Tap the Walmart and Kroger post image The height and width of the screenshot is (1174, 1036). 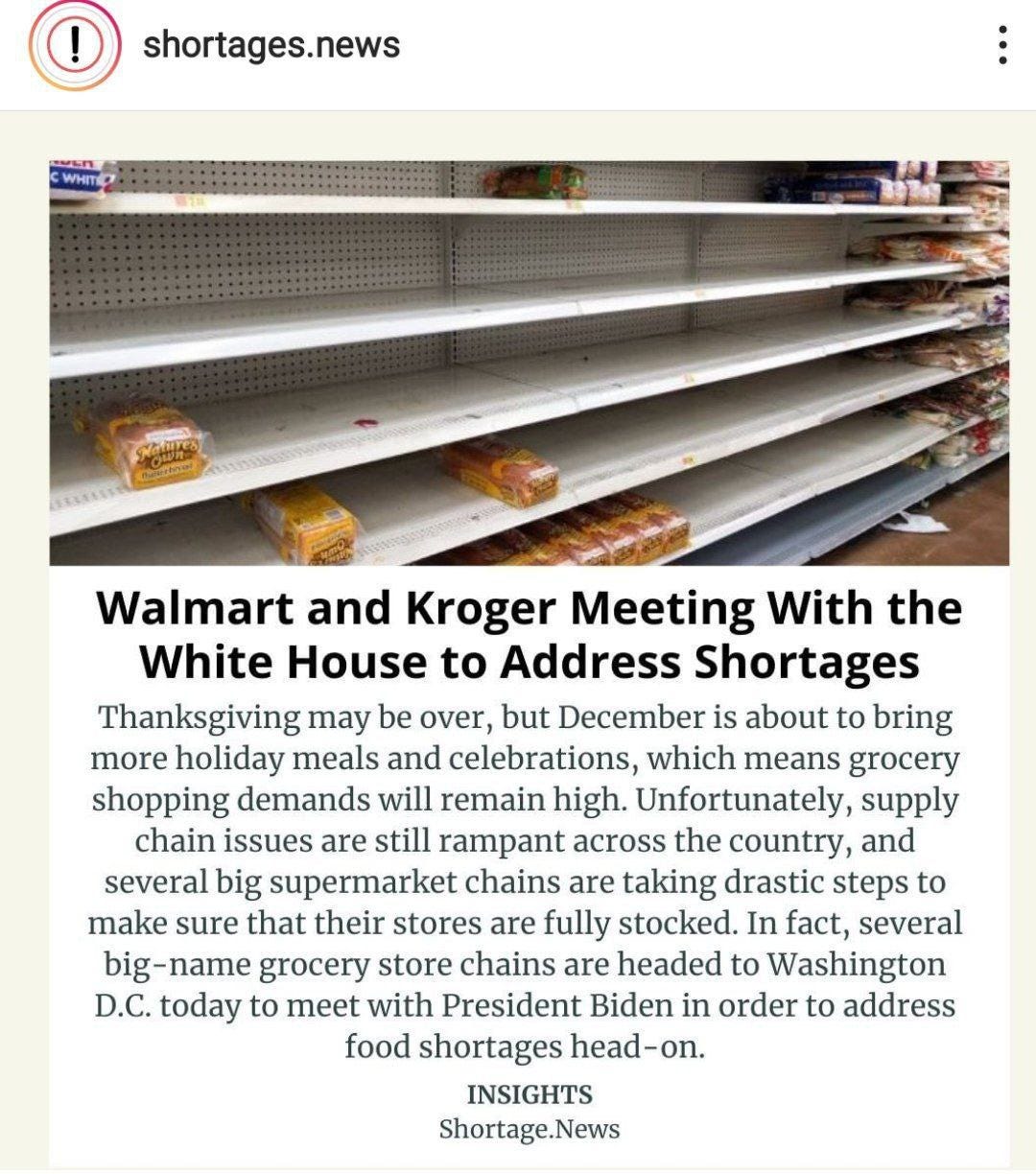tap(529, 363)
